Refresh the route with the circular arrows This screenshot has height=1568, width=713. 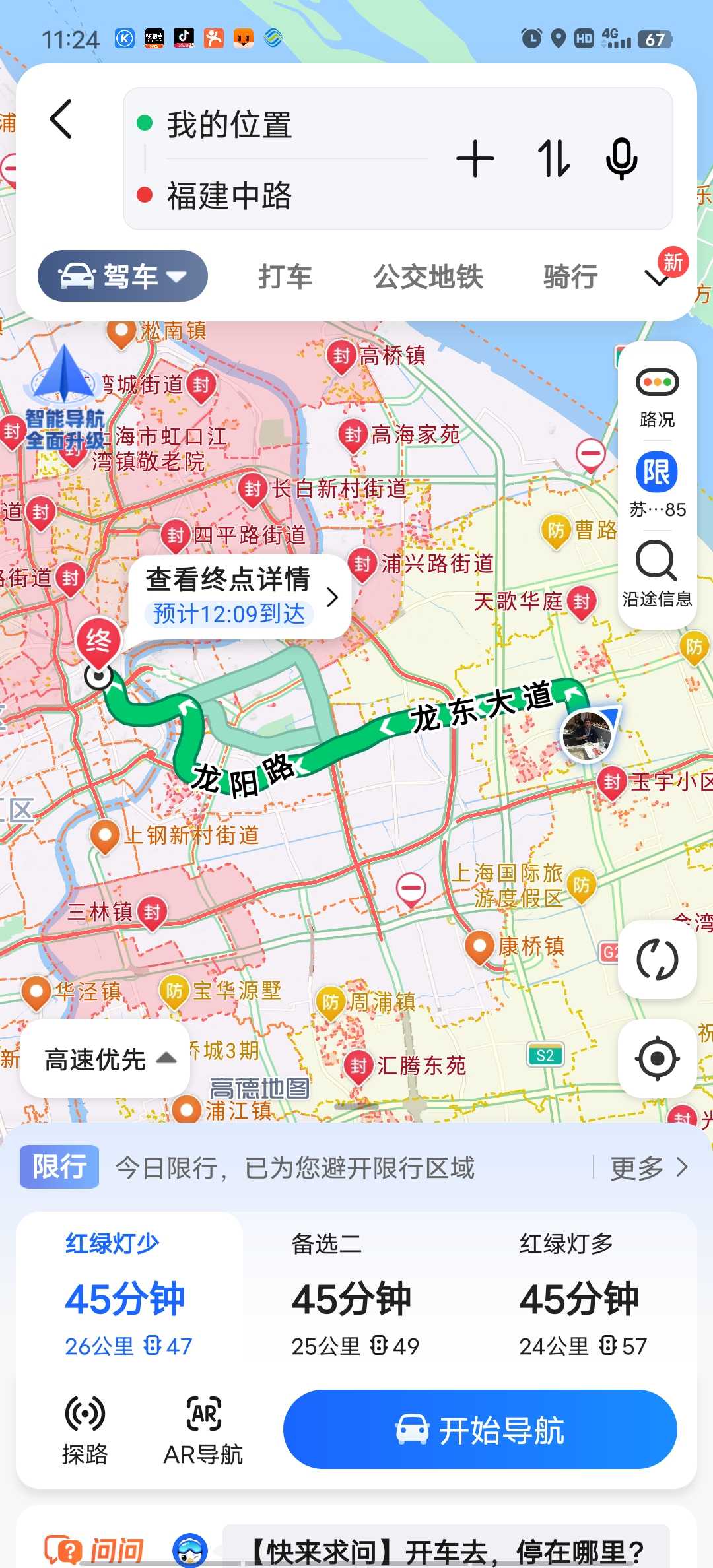(657, 960)
